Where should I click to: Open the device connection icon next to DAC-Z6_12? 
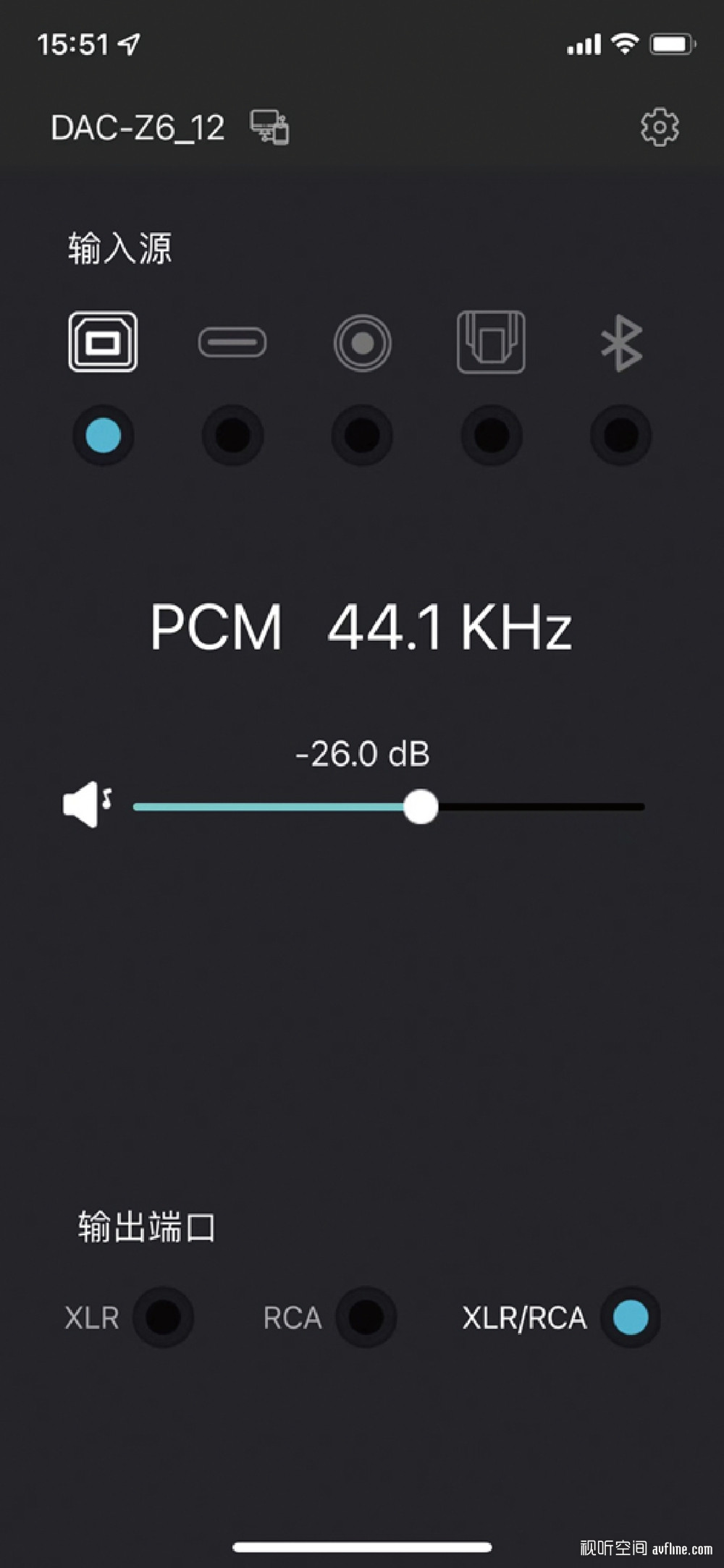[269, 127]
